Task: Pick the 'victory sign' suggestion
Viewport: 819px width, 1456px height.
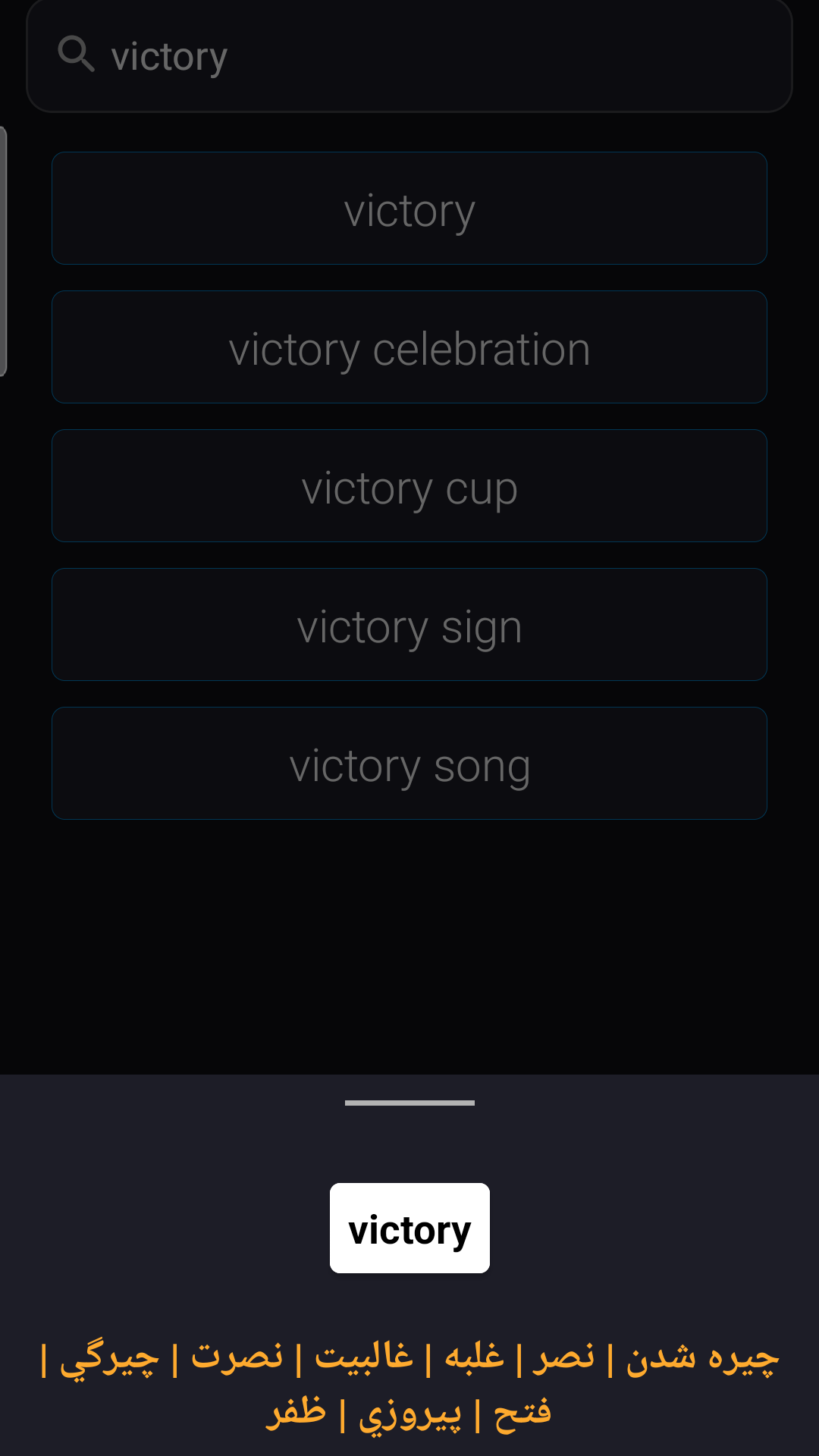Action: [x=409, y=625]
